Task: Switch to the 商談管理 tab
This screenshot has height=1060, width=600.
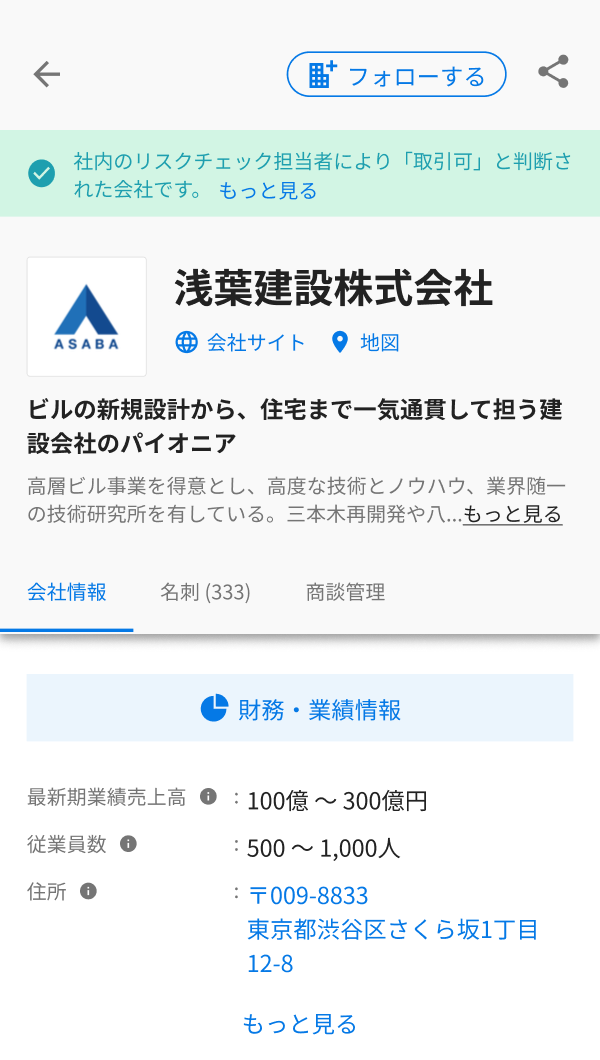Action: tap(345, 592)
